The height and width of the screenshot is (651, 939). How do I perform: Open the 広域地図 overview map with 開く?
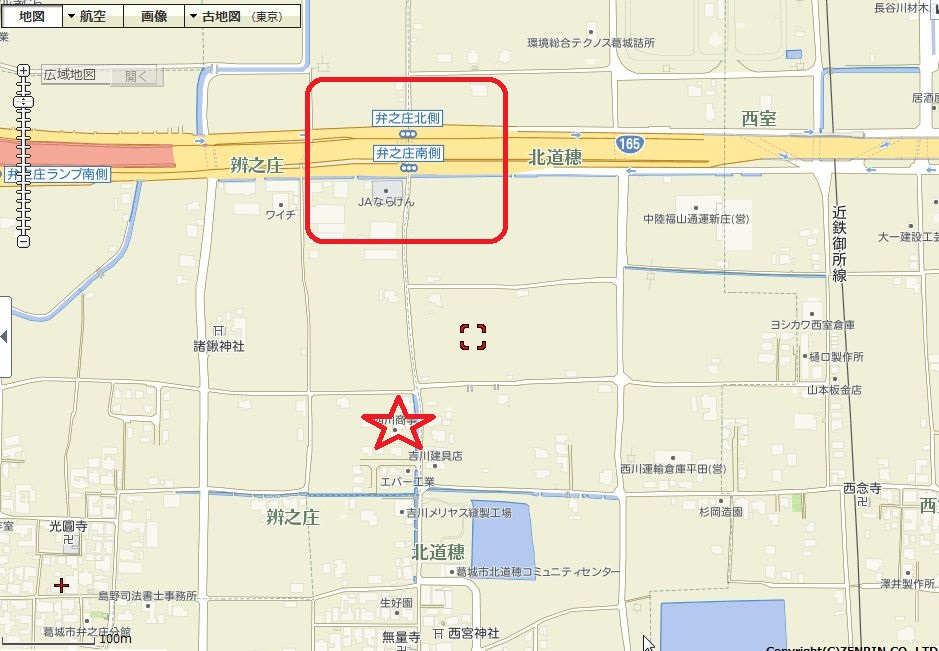click(135, 75)
